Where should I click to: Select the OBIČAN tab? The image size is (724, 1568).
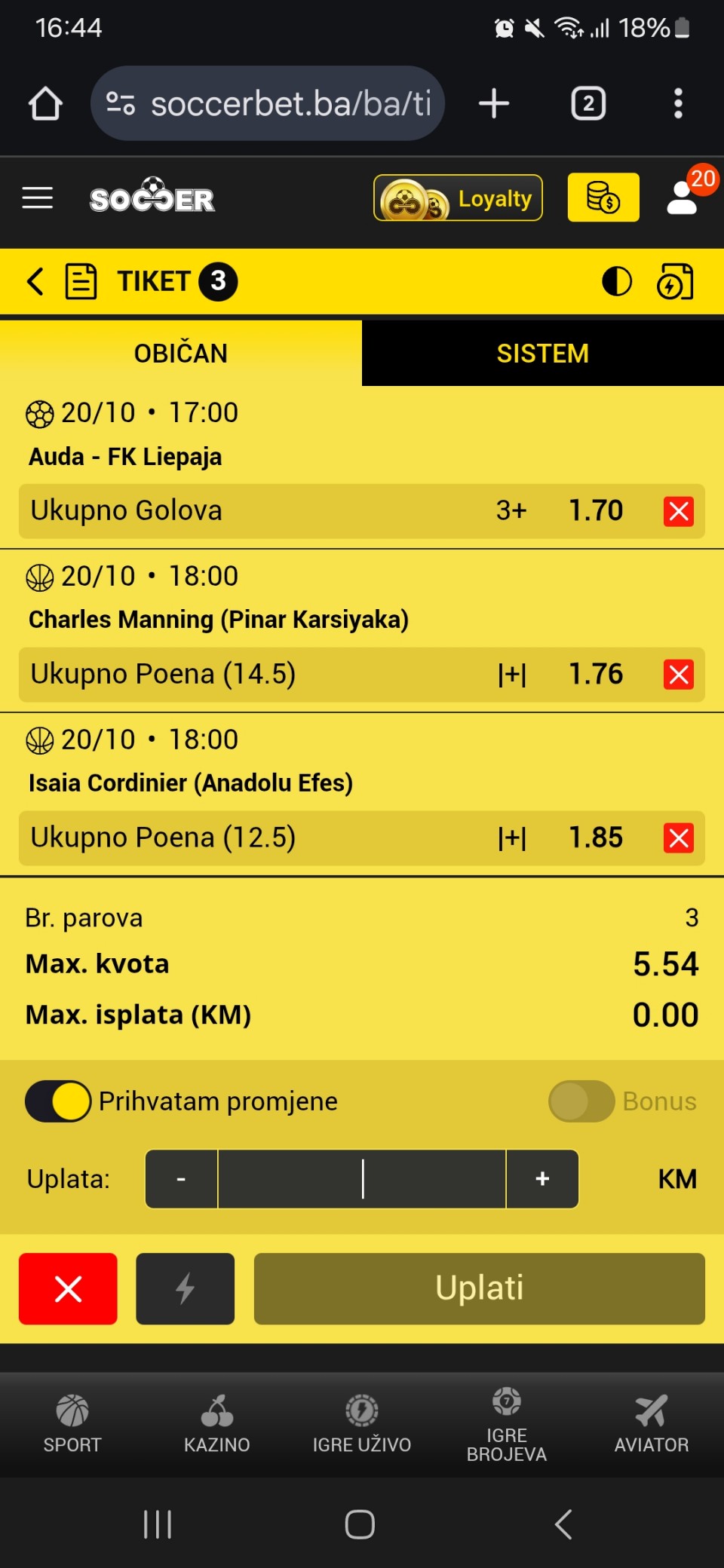coord(181,354)
